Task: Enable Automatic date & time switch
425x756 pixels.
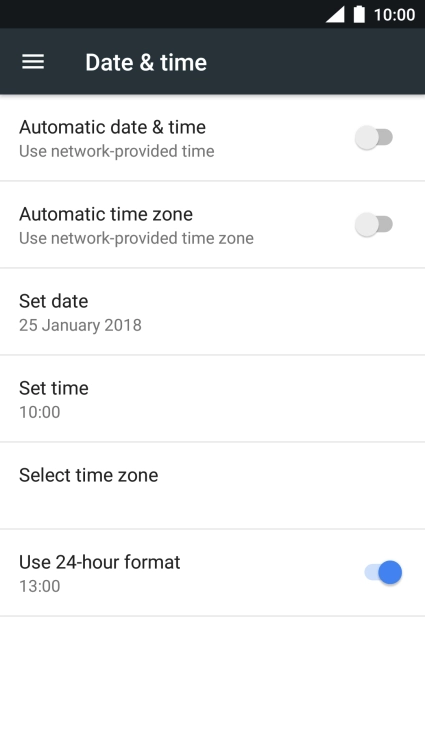Action: (x=374, y=137)
